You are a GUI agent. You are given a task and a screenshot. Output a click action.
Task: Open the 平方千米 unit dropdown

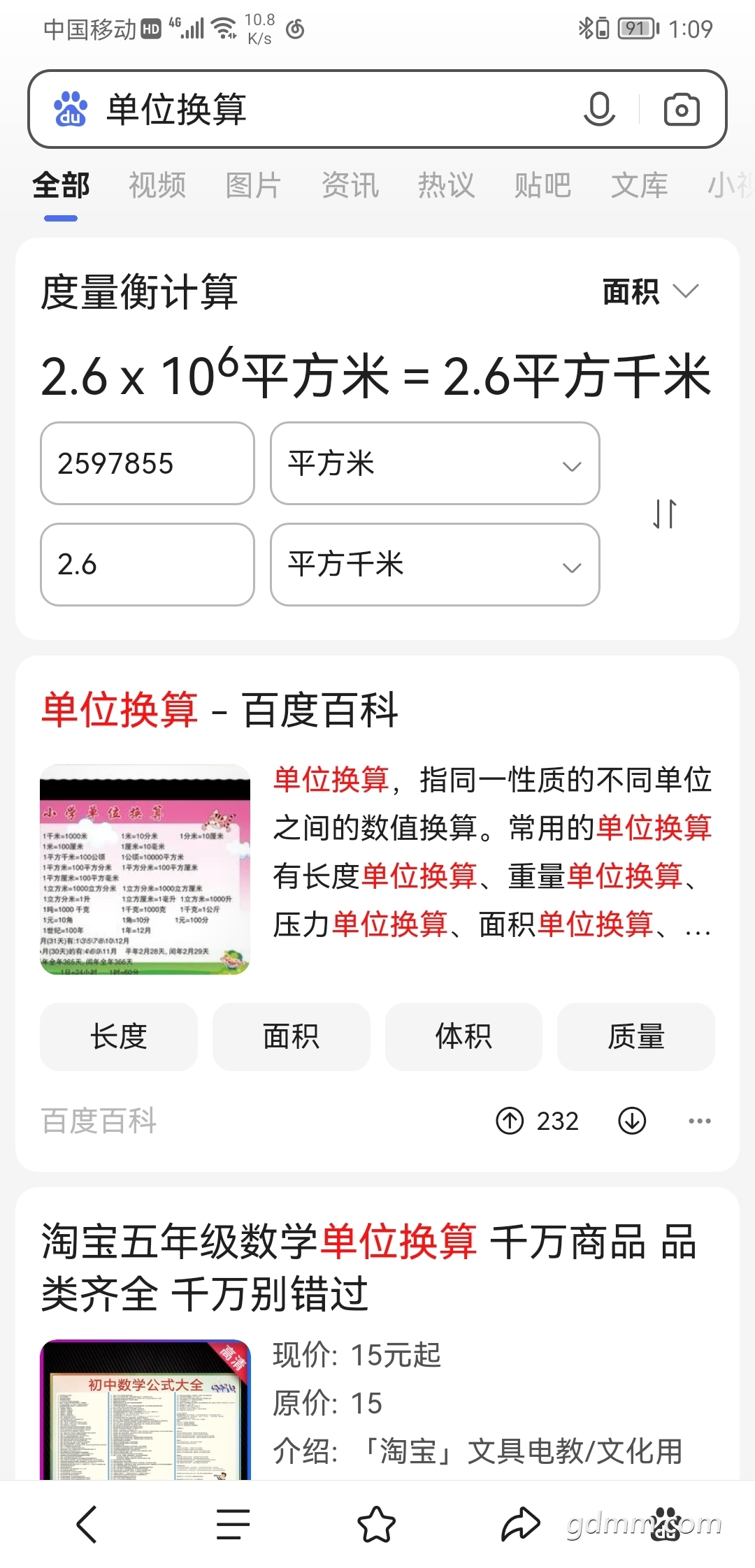(x=435, y=565)
